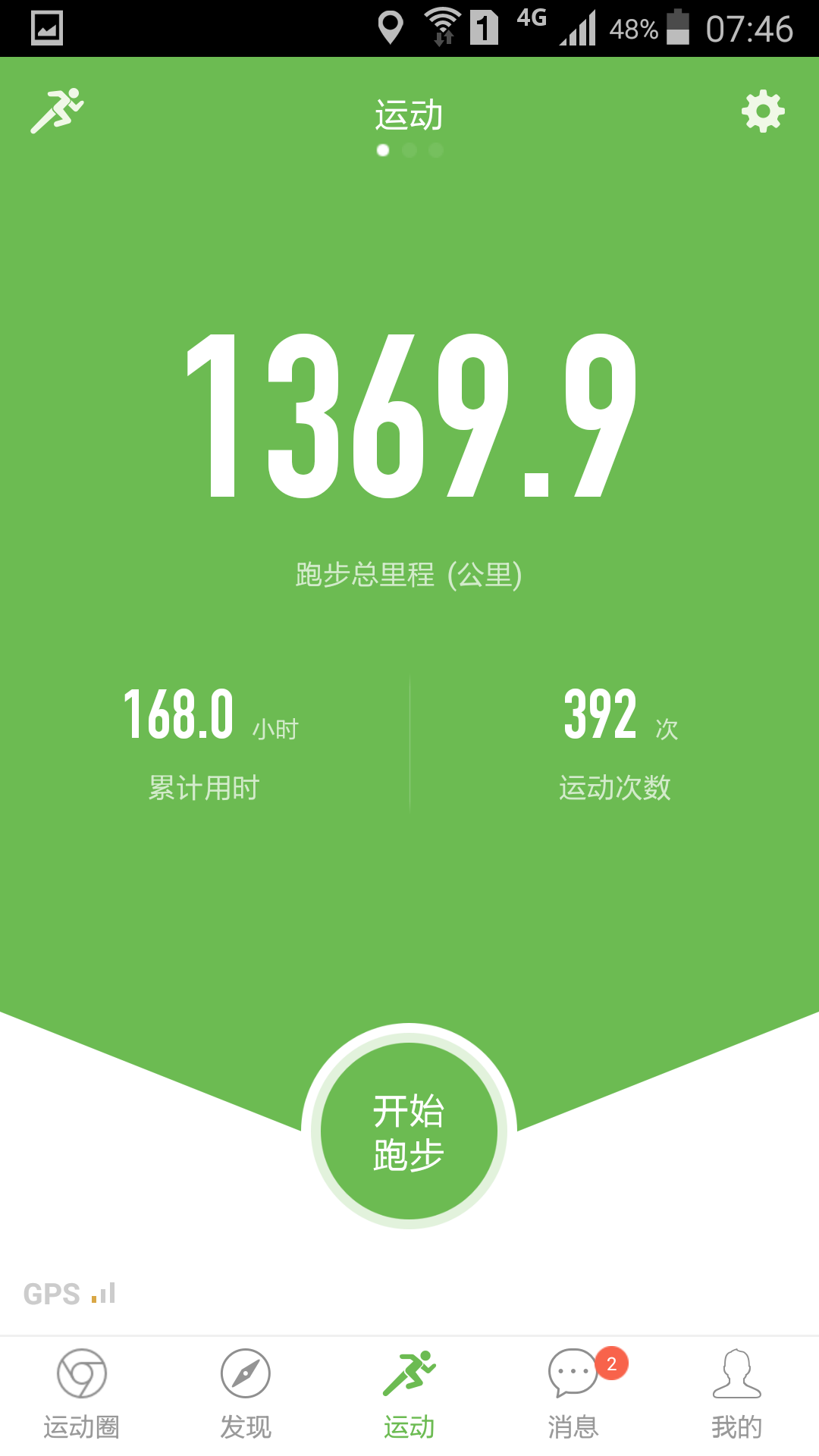The height and width of the screenshot is (1456, 819).
Task: Open the settings gear icon
Action: 763,111
